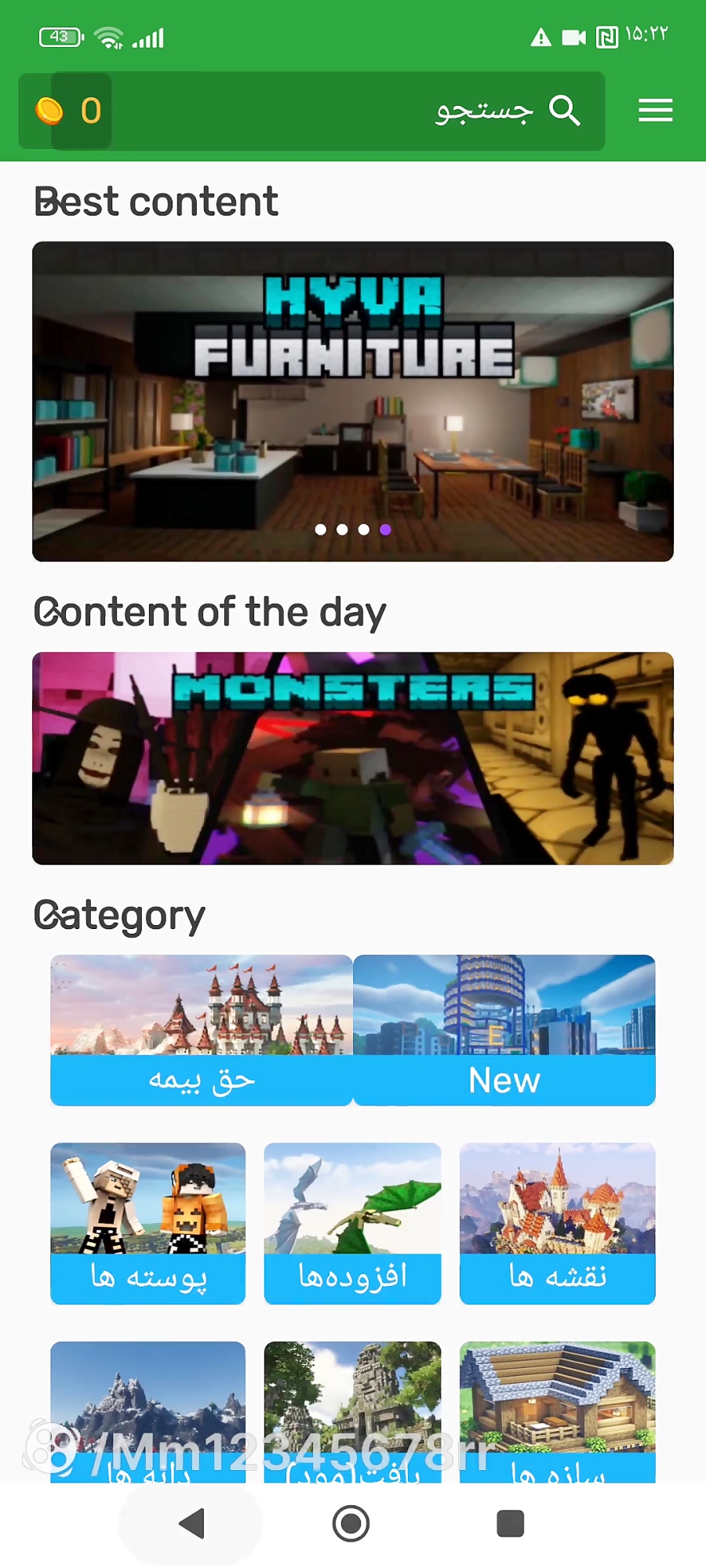This screenshot has height=1568, width=706.
Task: Open the Monsters content of the day
Action: tap(353, 758)
